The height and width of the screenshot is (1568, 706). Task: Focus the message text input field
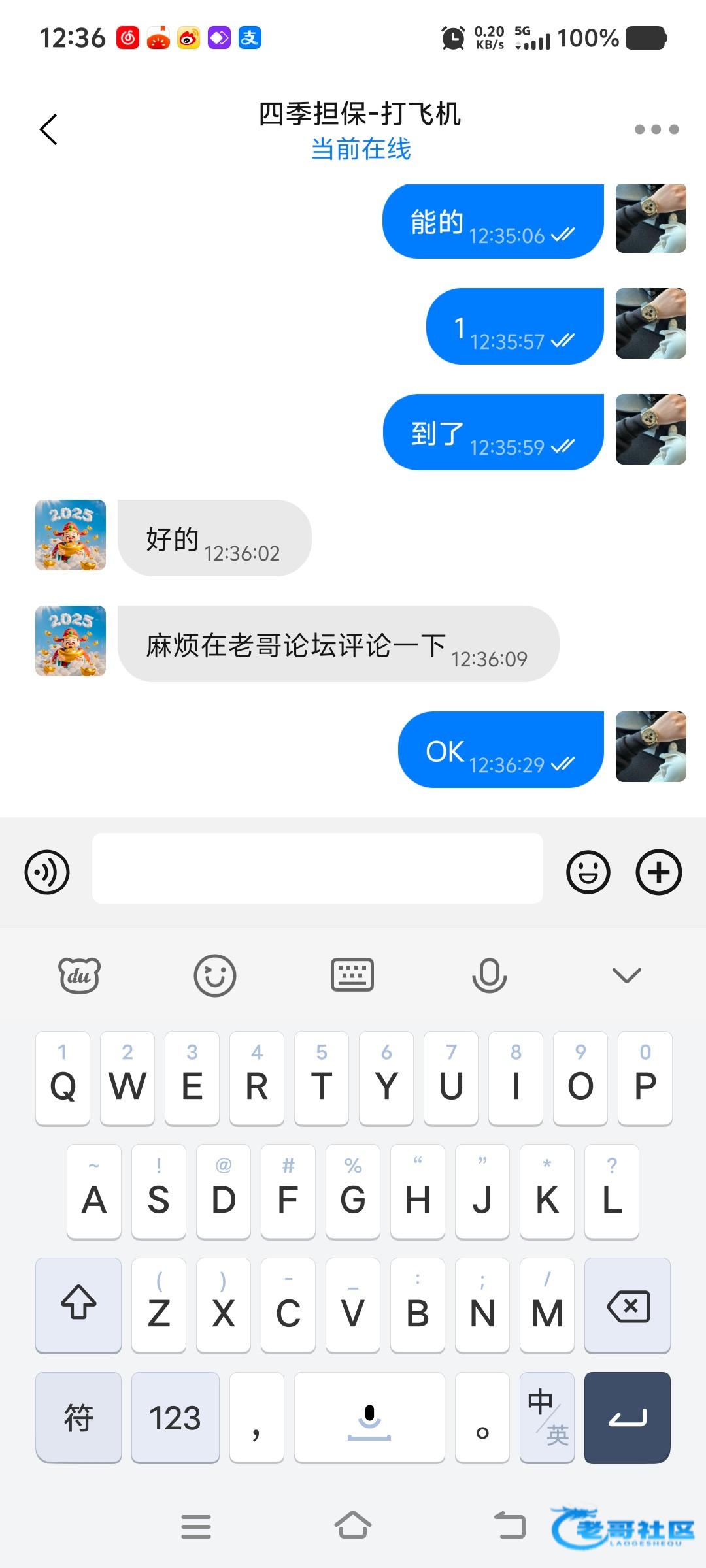coord(317,868)
